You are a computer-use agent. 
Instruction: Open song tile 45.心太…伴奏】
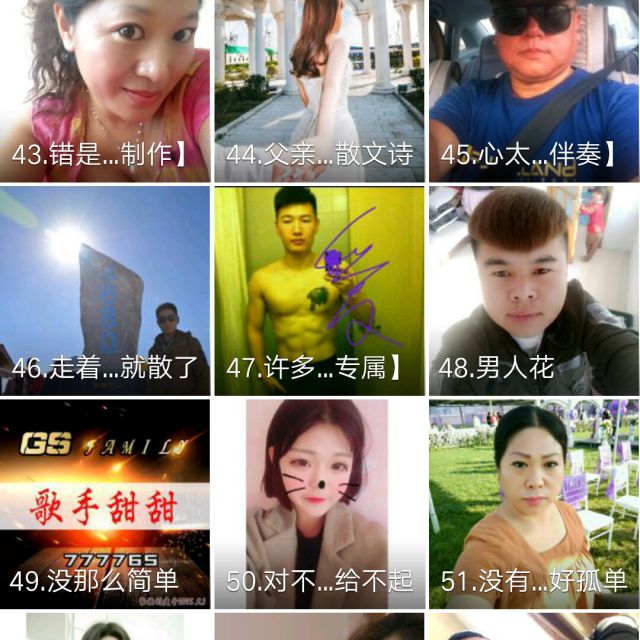tap(533, 90)
